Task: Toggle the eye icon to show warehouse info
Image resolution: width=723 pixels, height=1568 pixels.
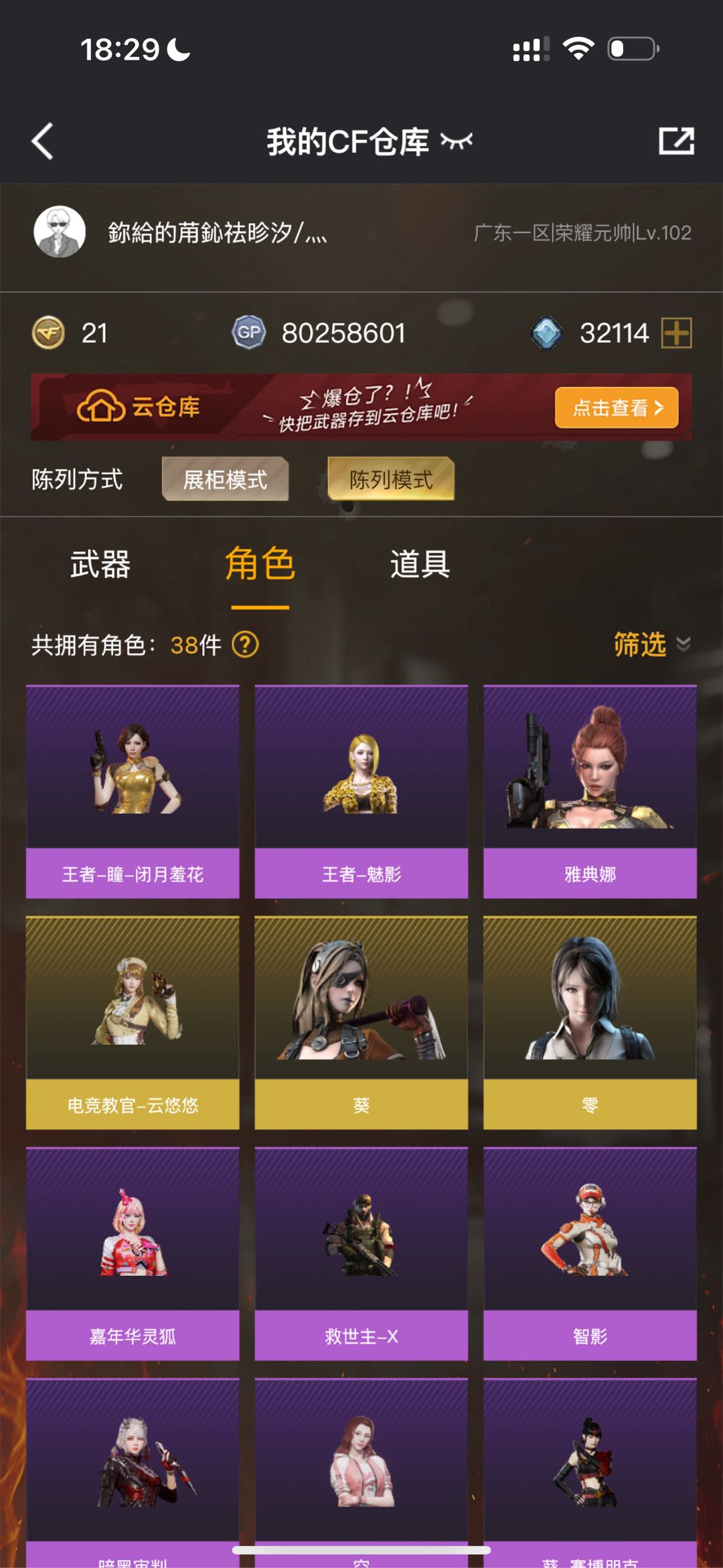Action: click(x=457, y=141)
